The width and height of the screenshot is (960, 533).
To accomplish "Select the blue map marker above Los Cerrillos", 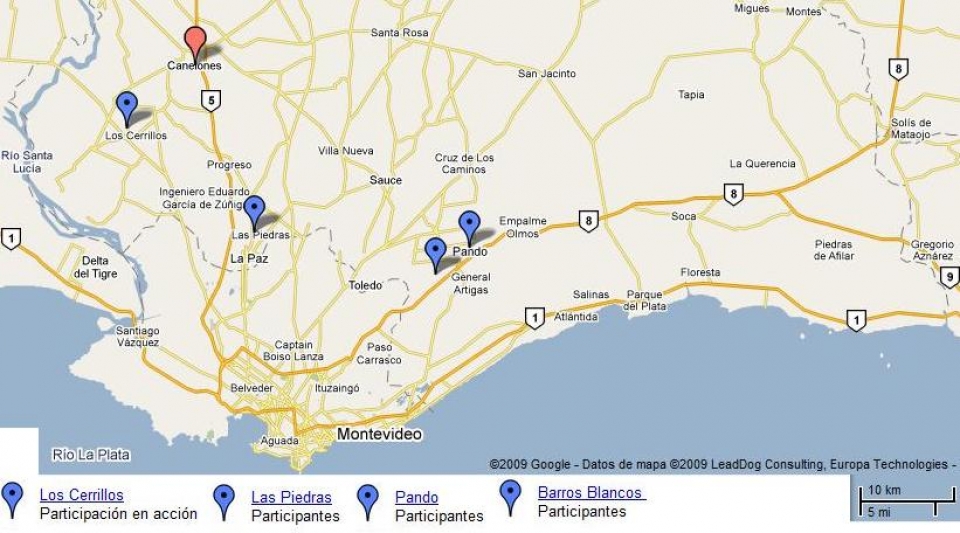I will (126, 105).
